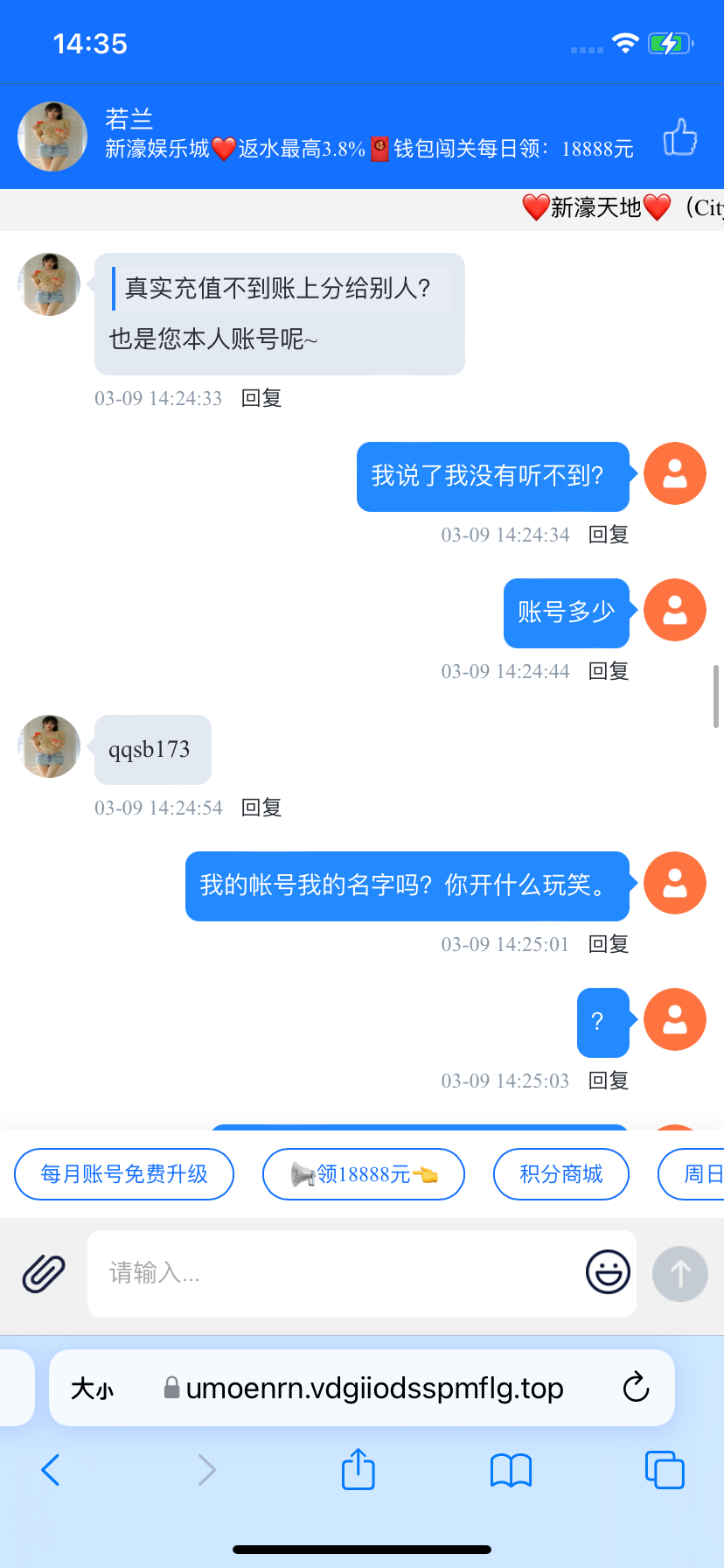This screenshot has height=1568, width=724.
Task: Reload the page
Action: 636,1388
